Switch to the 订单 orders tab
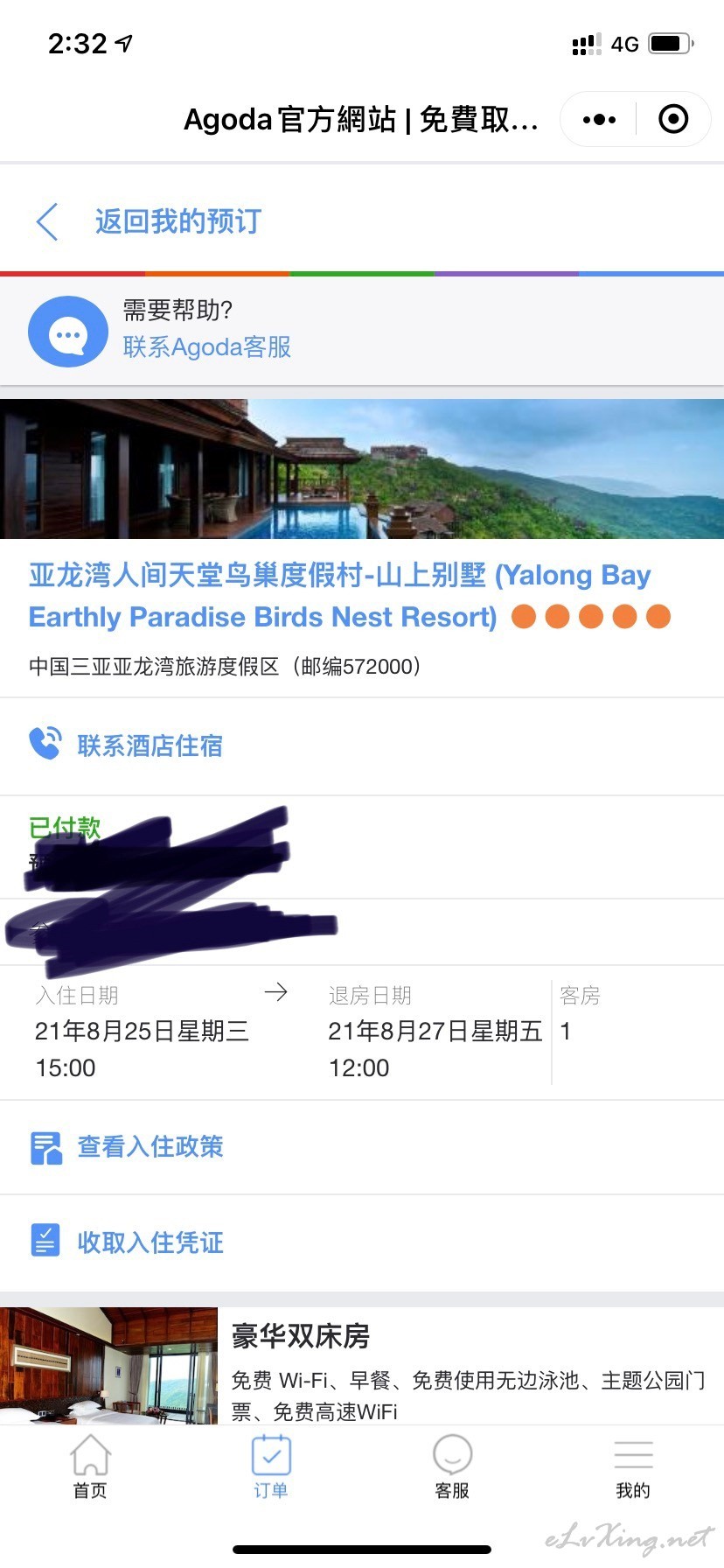 271,1467
